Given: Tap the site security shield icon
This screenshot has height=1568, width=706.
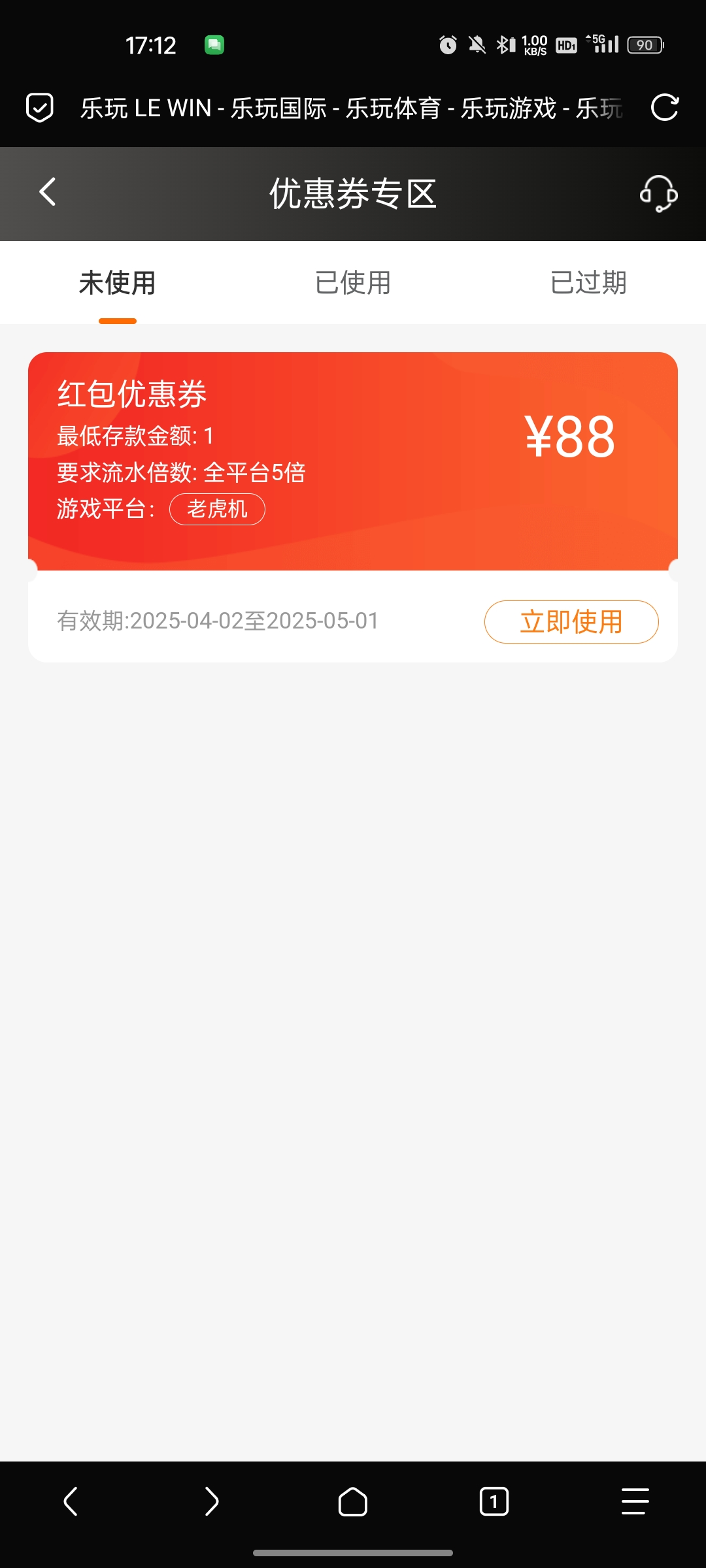Looking at the screenshot, I should click(40, 108).
